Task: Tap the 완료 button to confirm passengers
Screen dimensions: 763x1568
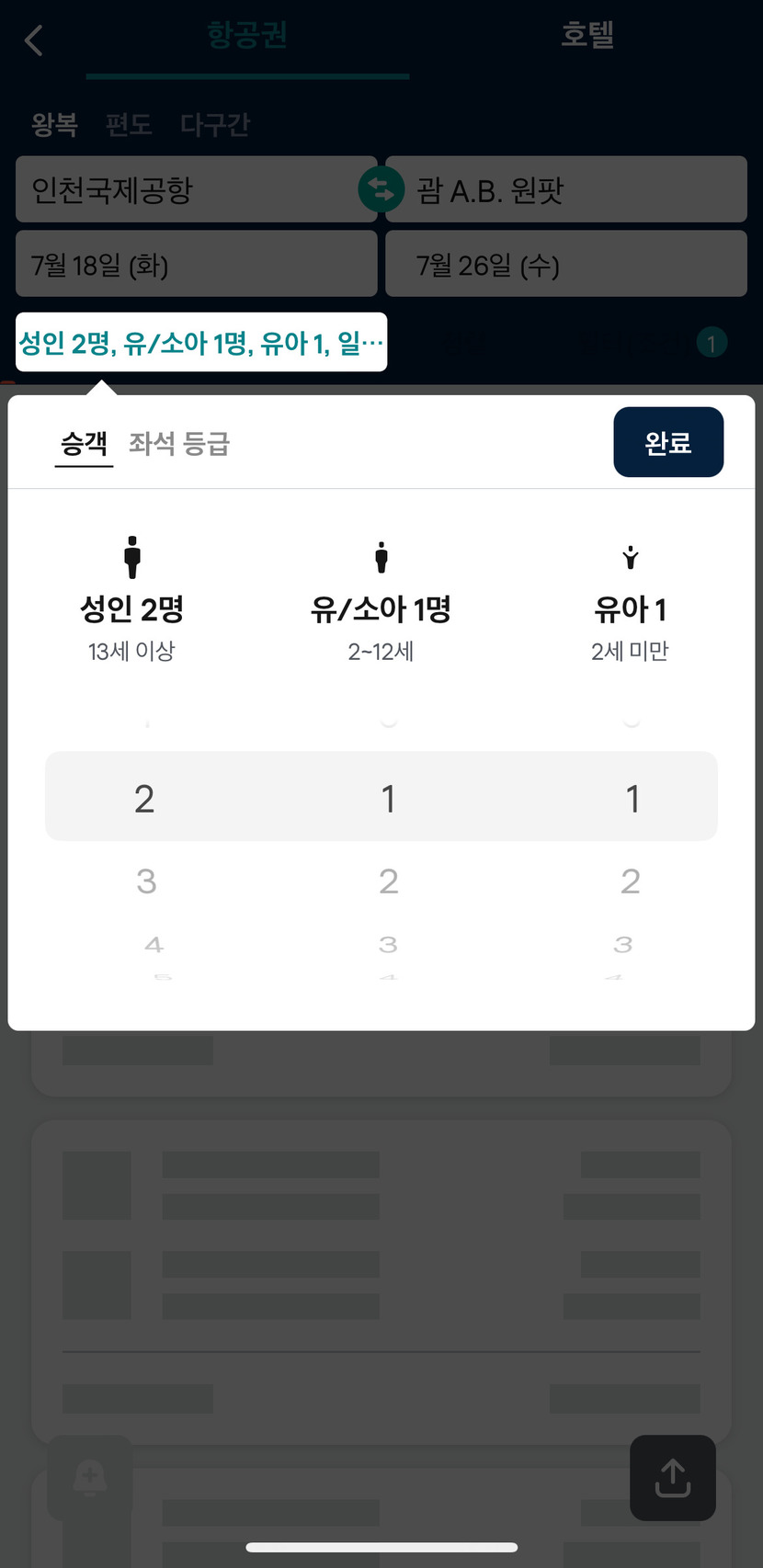Action: (x=668, y=442)
